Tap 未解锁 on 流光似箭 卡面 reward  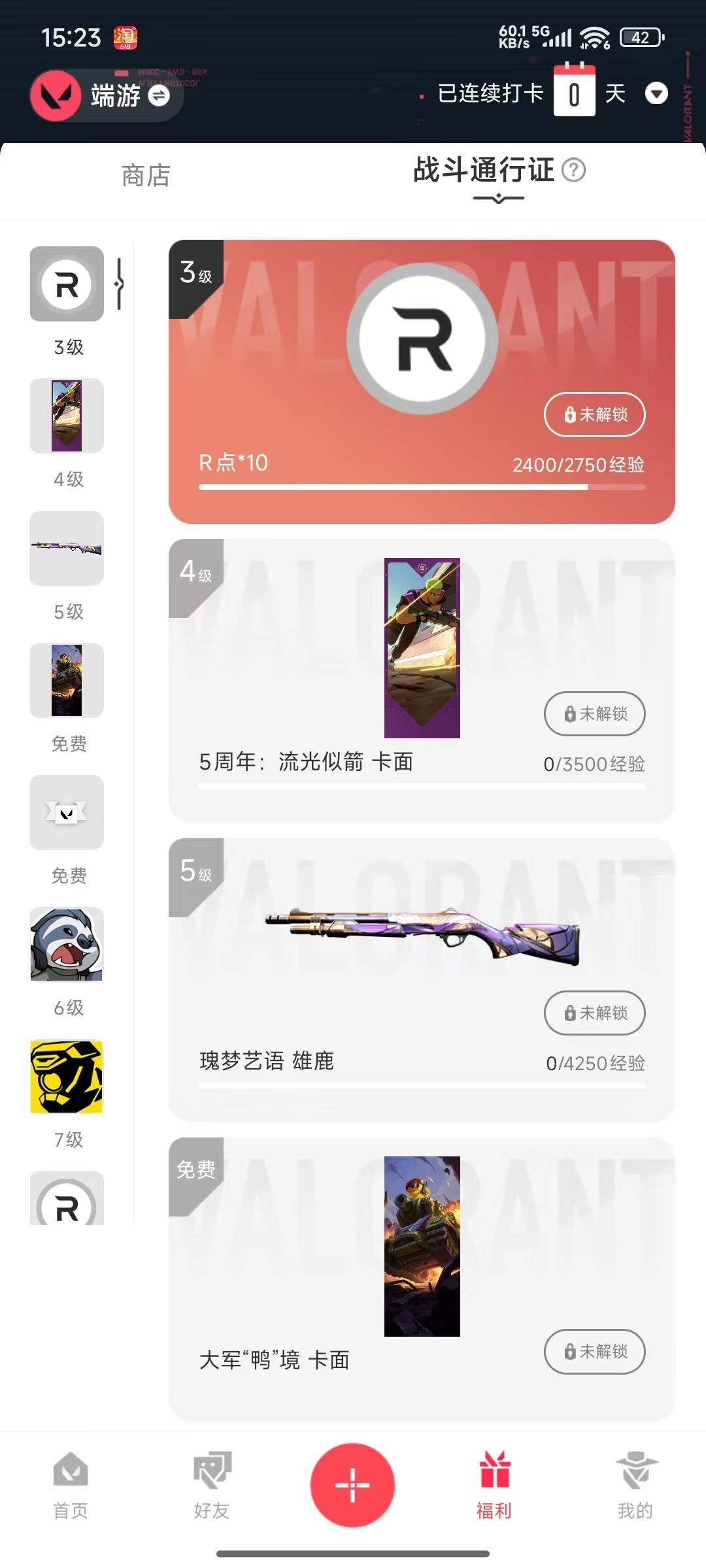coord(594,713)
